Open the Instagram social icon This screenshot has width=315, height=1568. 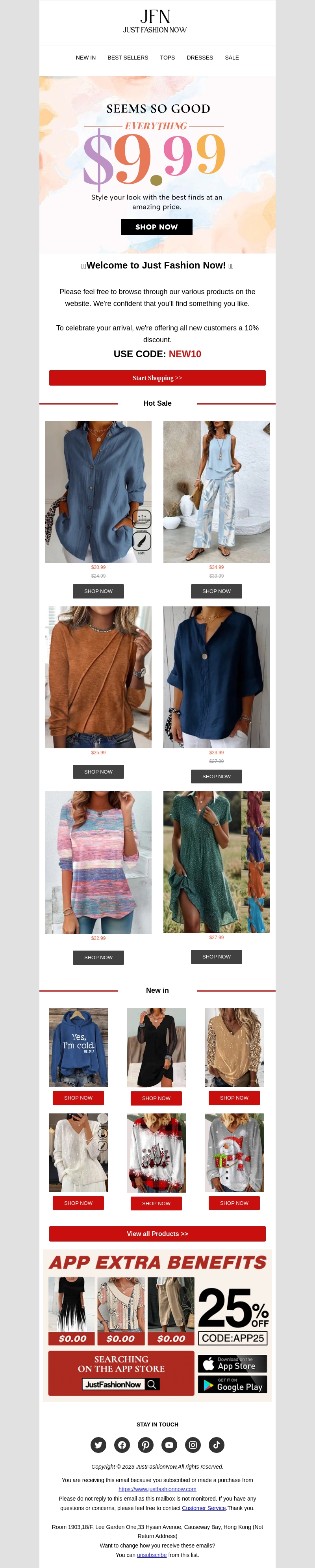pyautogui.click(x=193, y=1445)
